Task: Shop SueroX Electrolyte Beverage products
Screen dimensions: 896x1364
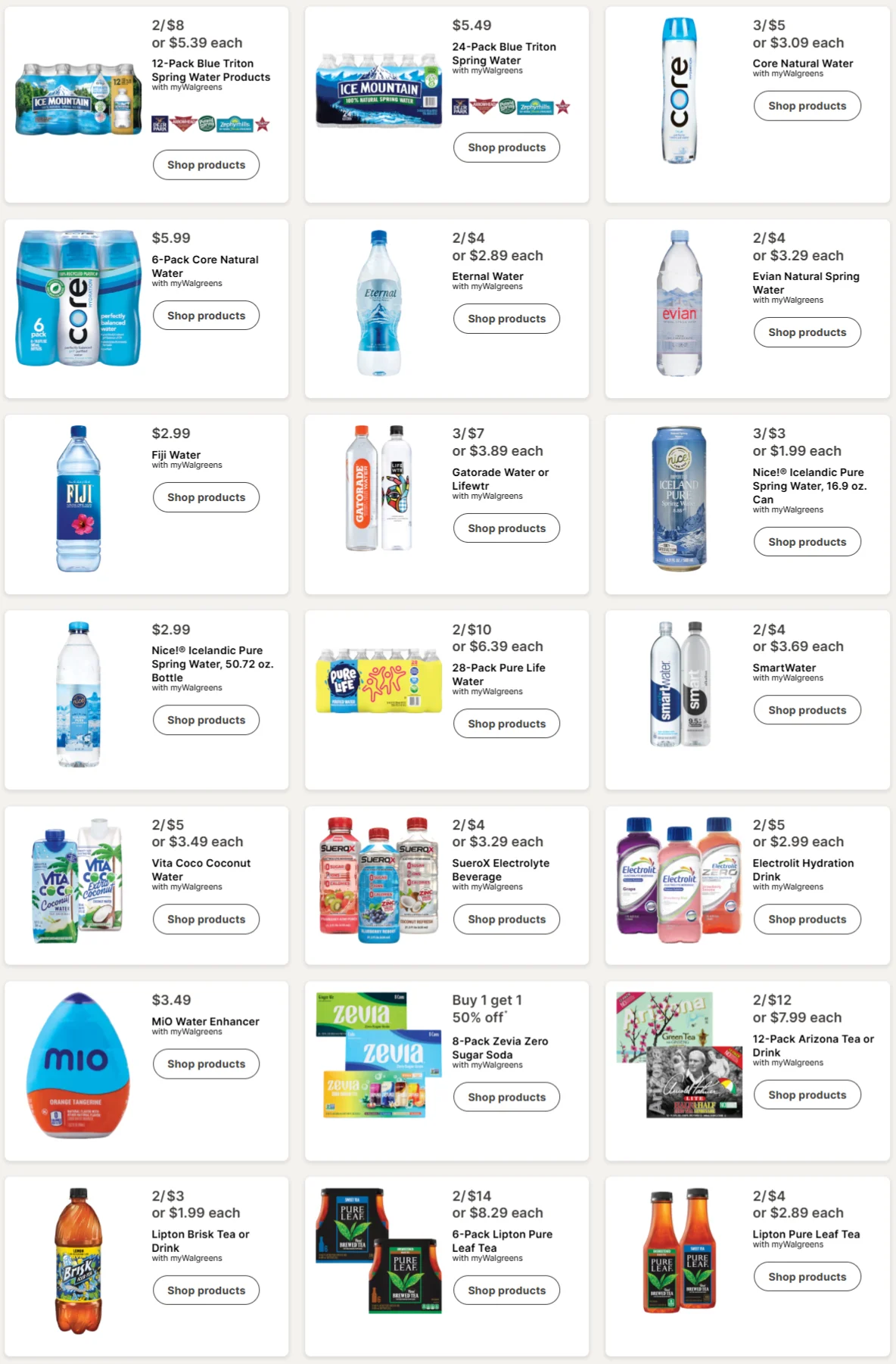Action: click(506, 919)
